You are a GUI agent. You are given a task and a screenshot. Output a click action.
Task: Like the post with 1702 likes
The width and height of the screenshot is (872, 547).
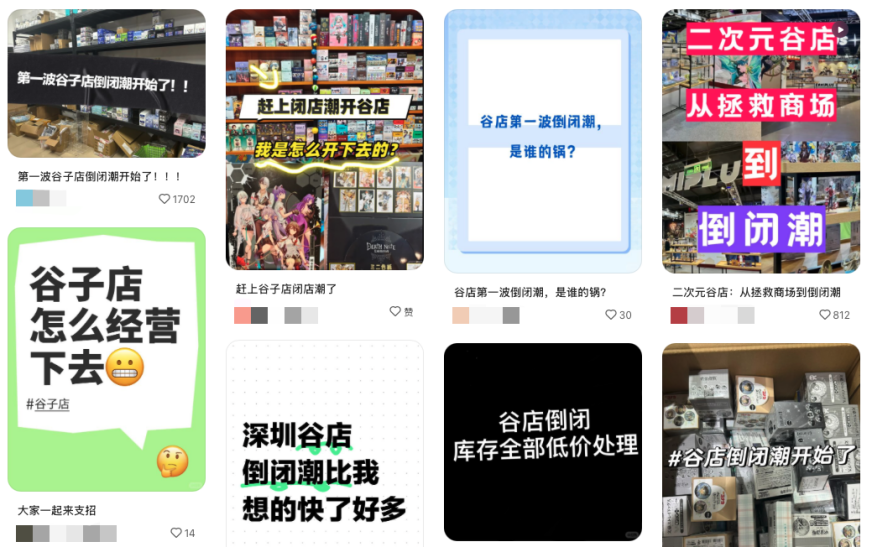(165, 199)
